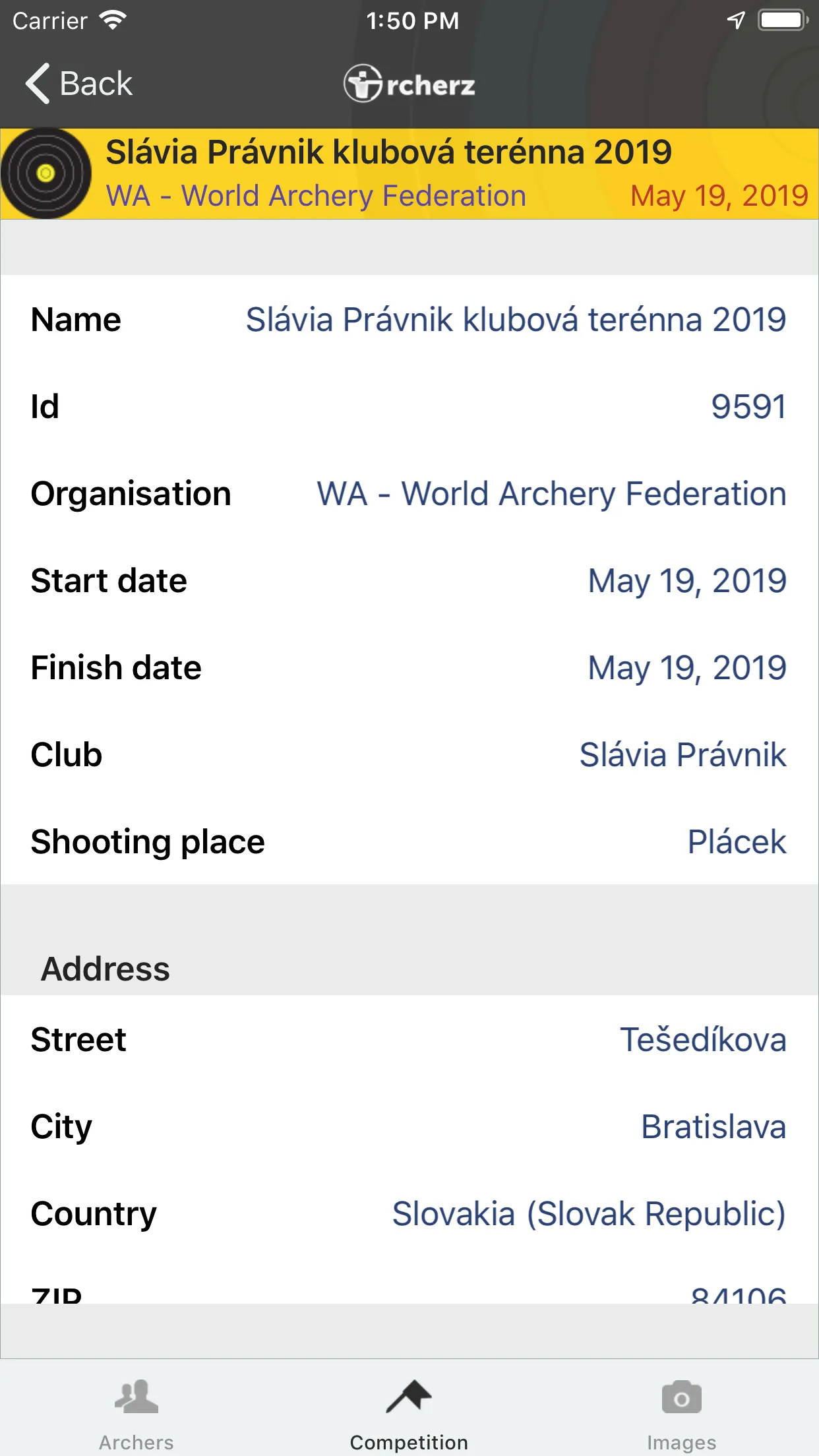The width and height of the screenshot is (819, 1456).
Task: Go back to the previous screen
Action: (79, 84)
